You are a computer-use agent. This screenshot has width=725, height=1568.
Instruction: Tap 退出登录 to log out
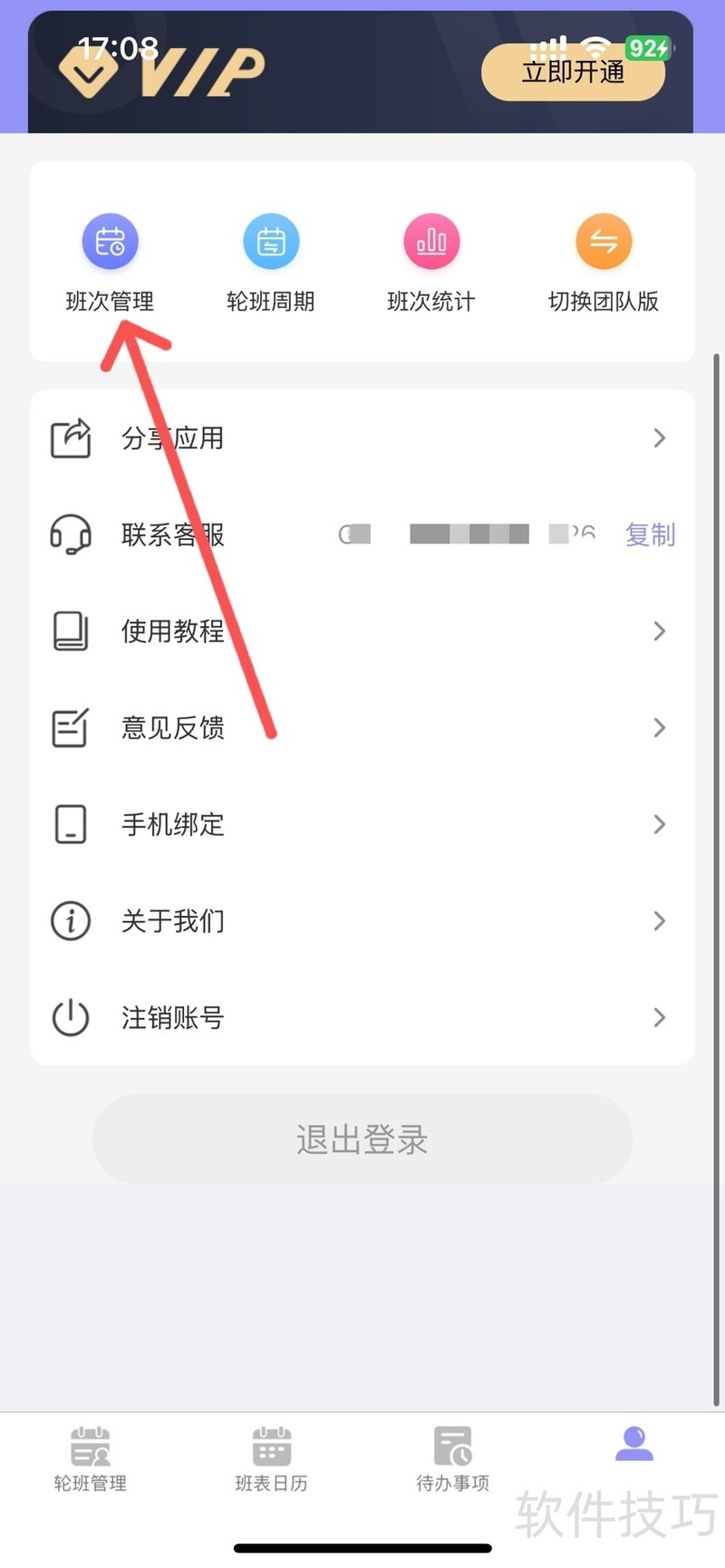(362, 1139)
